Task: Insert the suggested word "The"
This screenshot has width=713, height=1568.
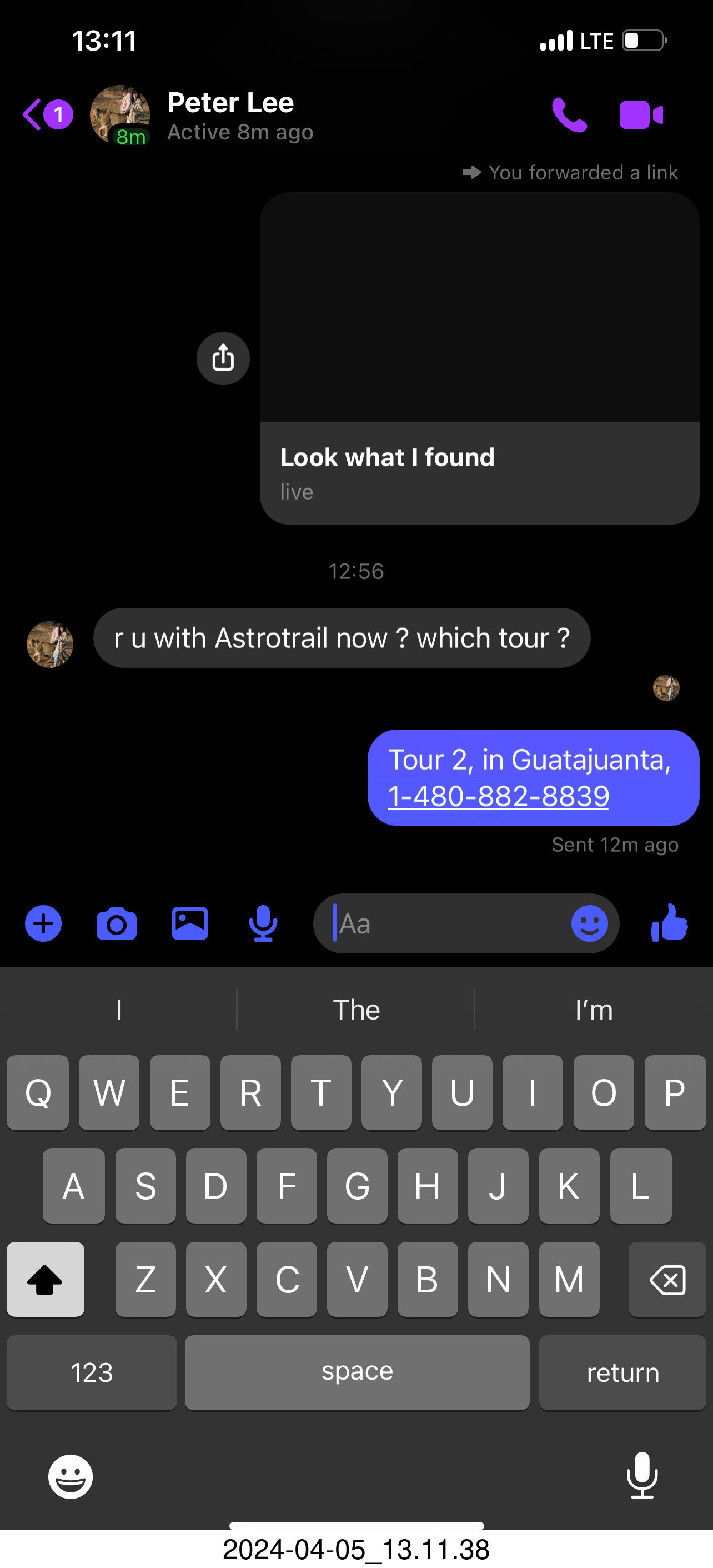Action: point(356,1010)
